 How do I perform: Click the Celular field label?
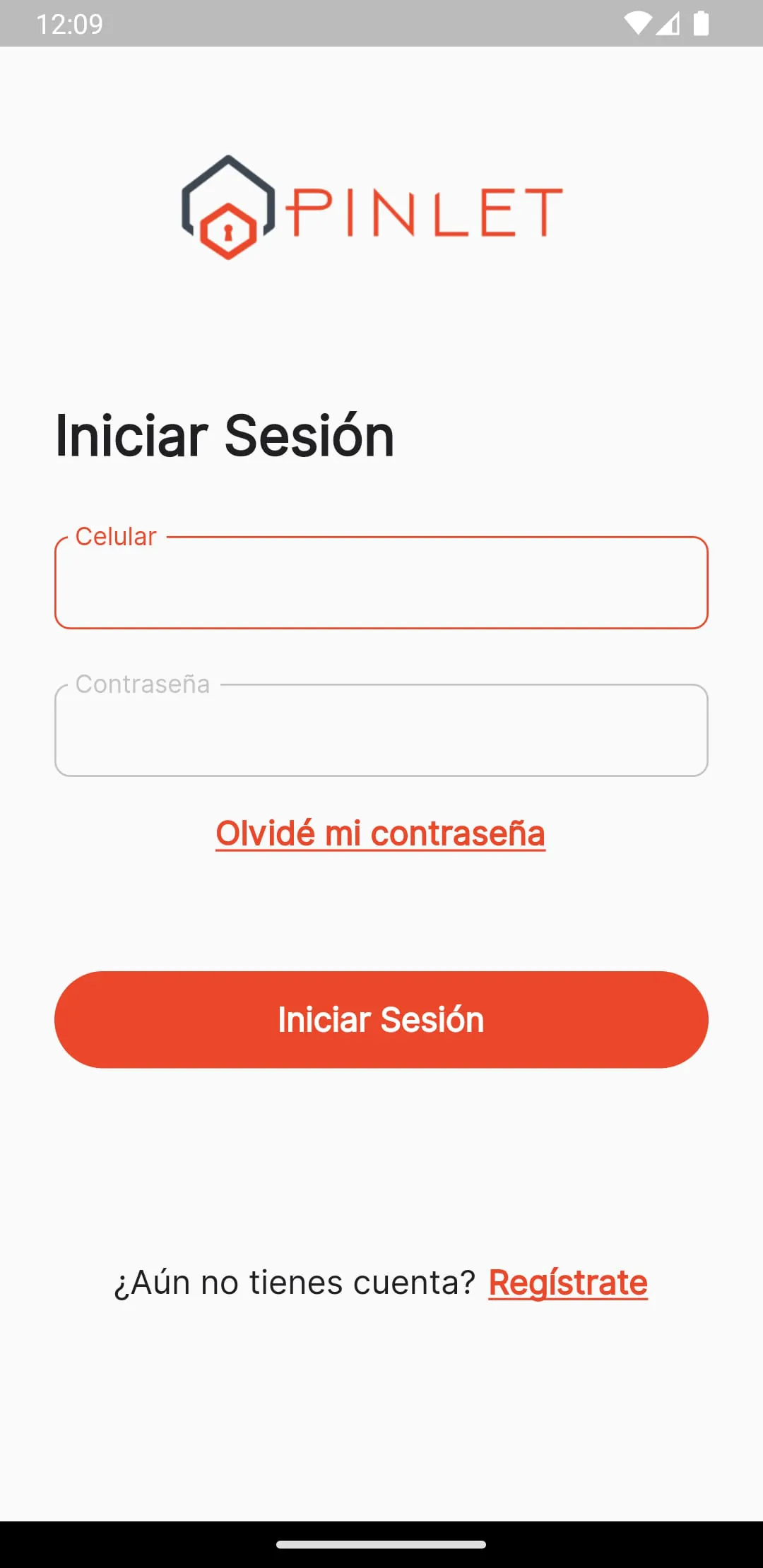coord(117,535)
